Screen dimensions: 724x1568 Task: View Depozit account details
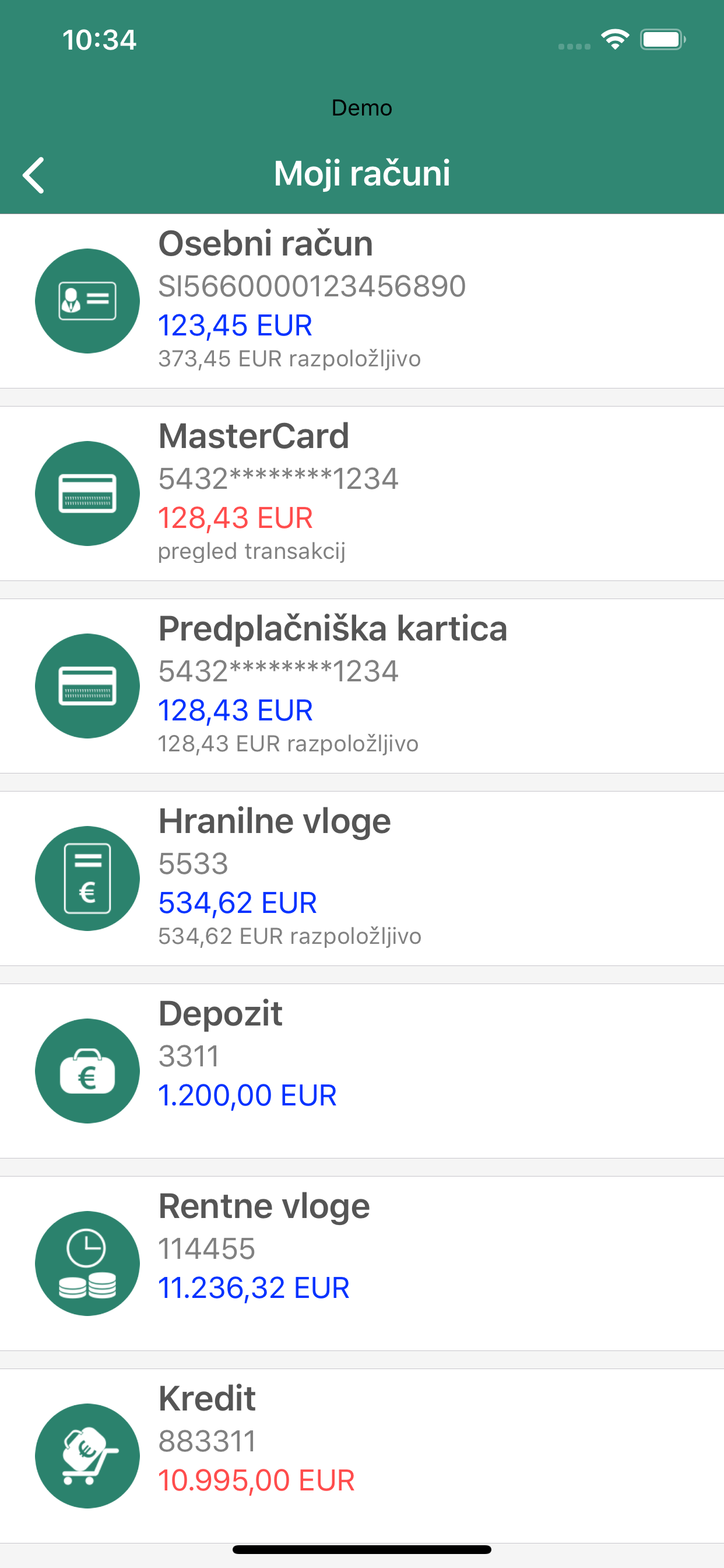point(362,1070)
